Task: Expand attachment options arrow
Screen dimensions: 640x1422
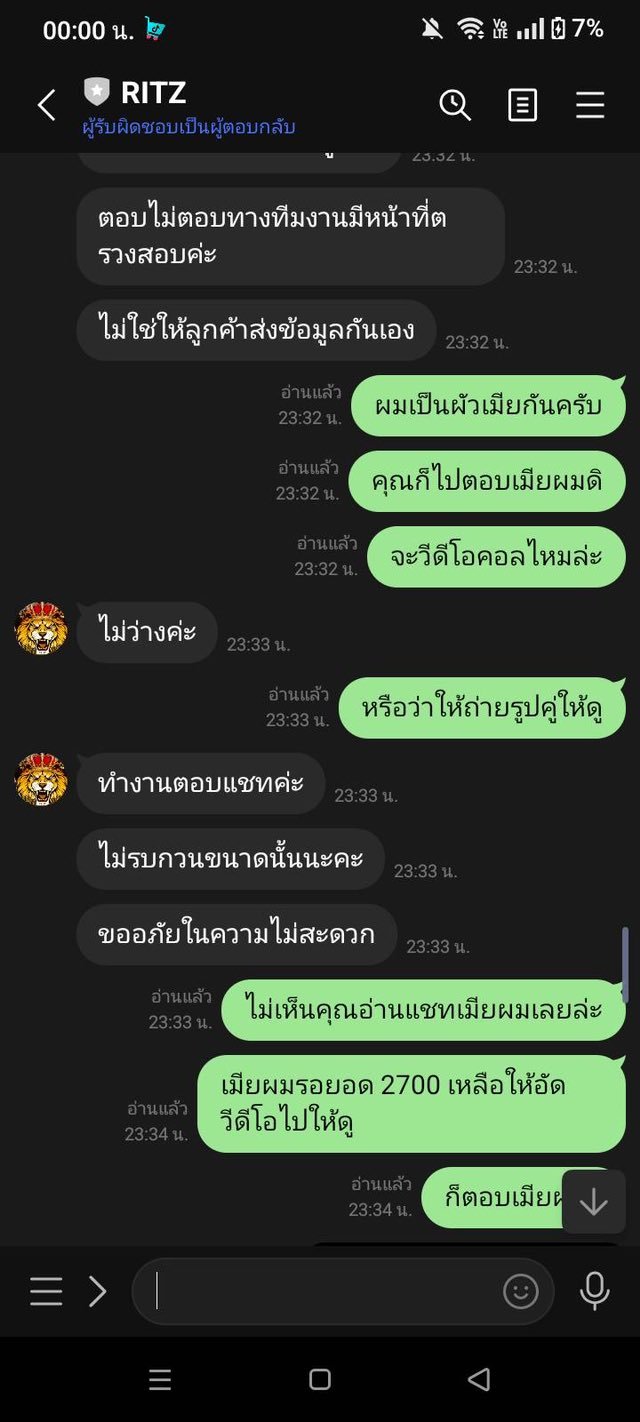Action: 98,1291
